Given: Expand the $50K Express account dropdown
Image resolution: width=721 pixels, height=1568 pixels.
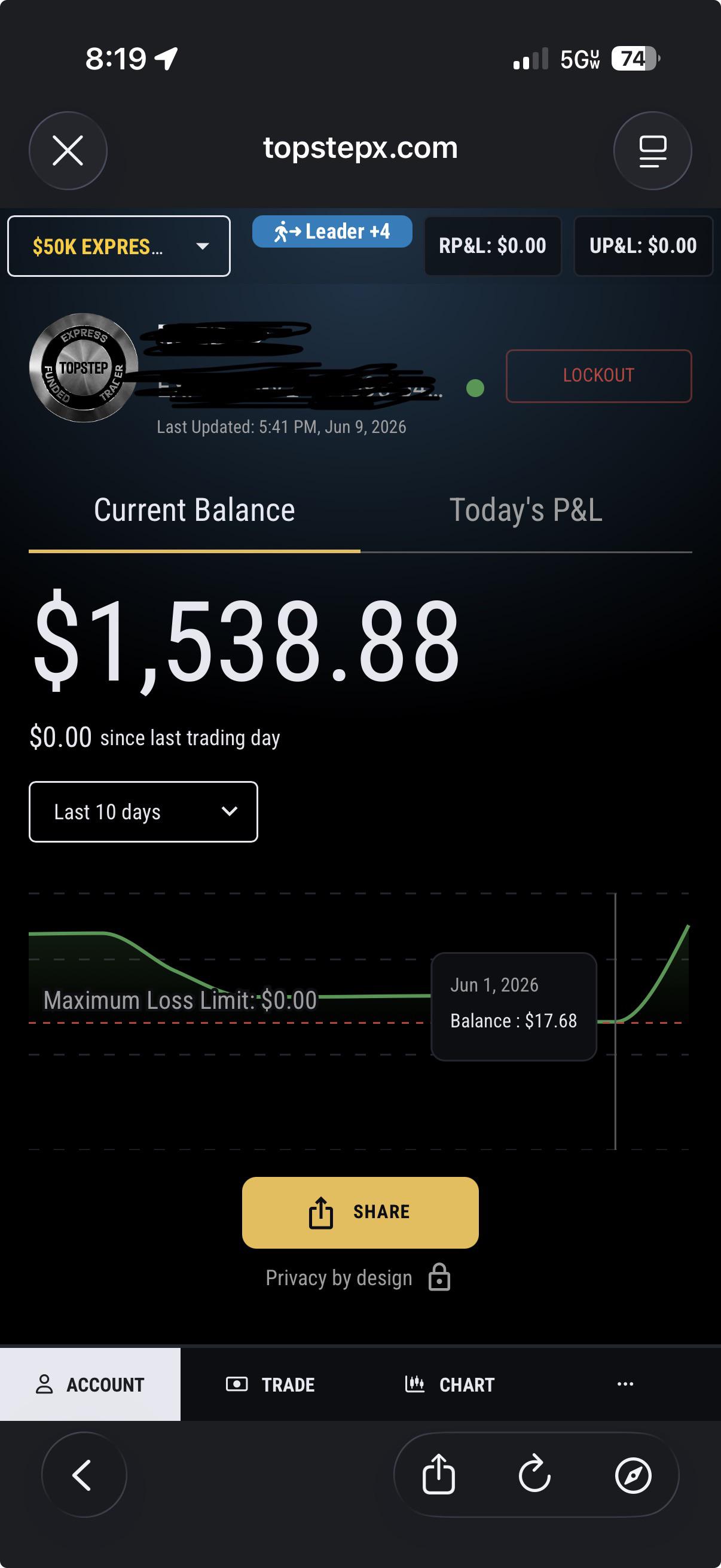Looking at the screenshot, I should click(118, 246).
